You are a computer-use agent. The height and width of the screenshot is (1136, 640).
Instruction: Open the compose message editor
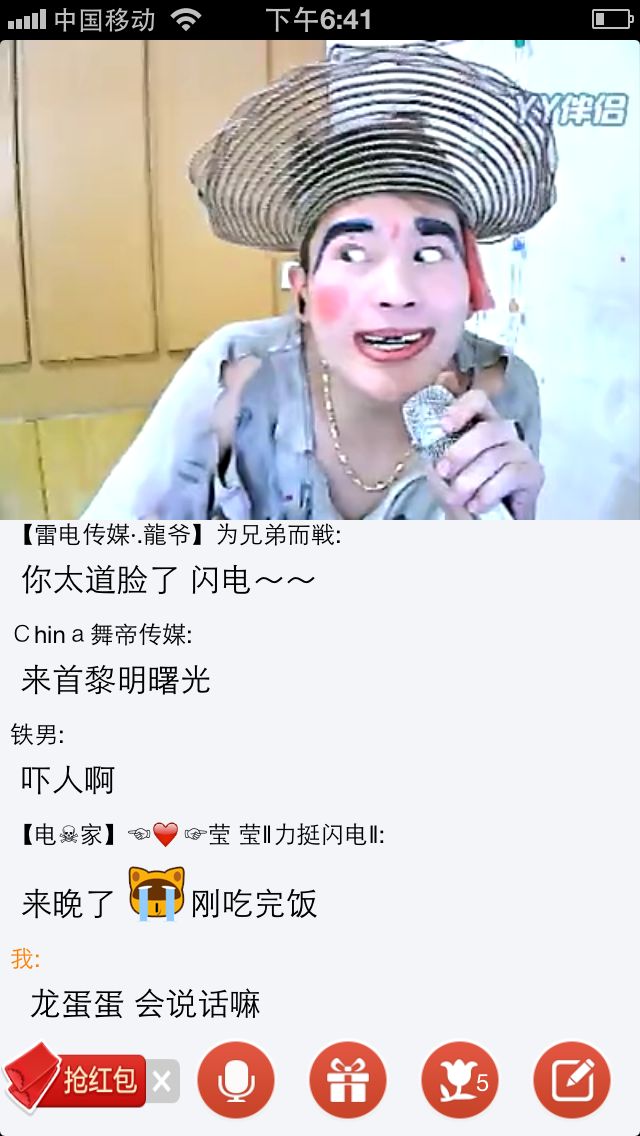tap(572, 1080)
